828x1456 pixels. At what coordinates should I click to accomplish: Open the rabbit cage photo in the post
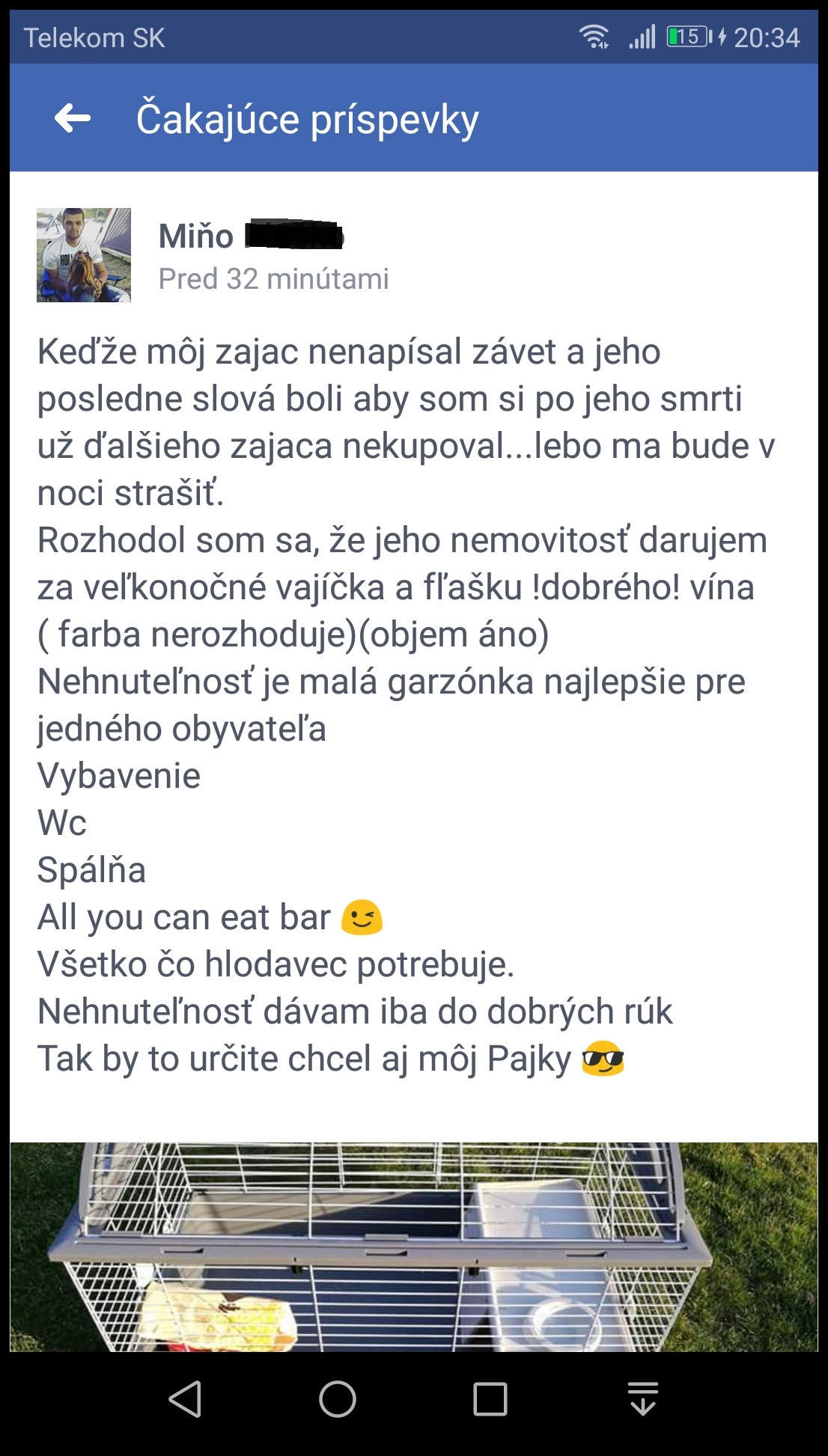click(414, 1247)
